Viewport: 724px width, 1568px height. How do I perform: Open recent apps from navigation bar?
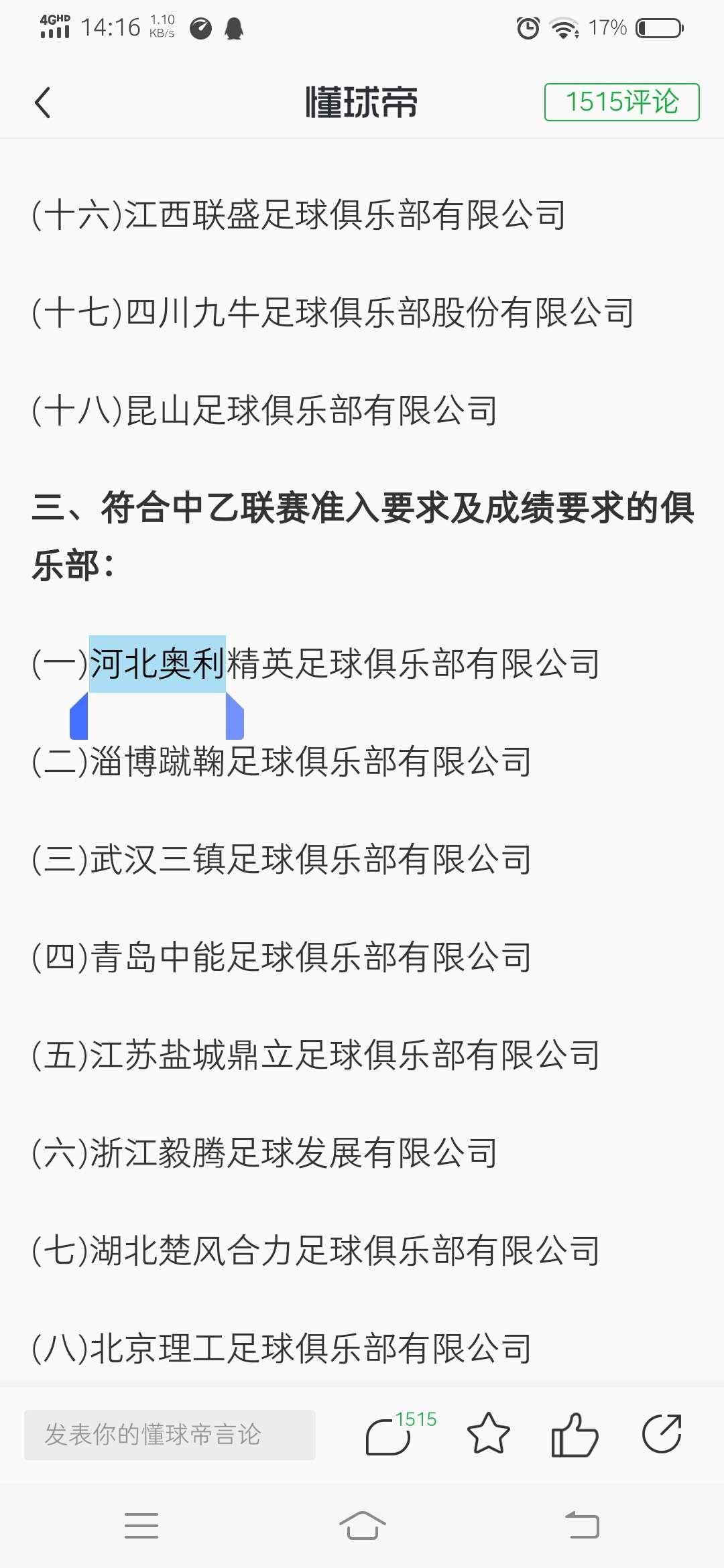click(x=141, y=1526)
